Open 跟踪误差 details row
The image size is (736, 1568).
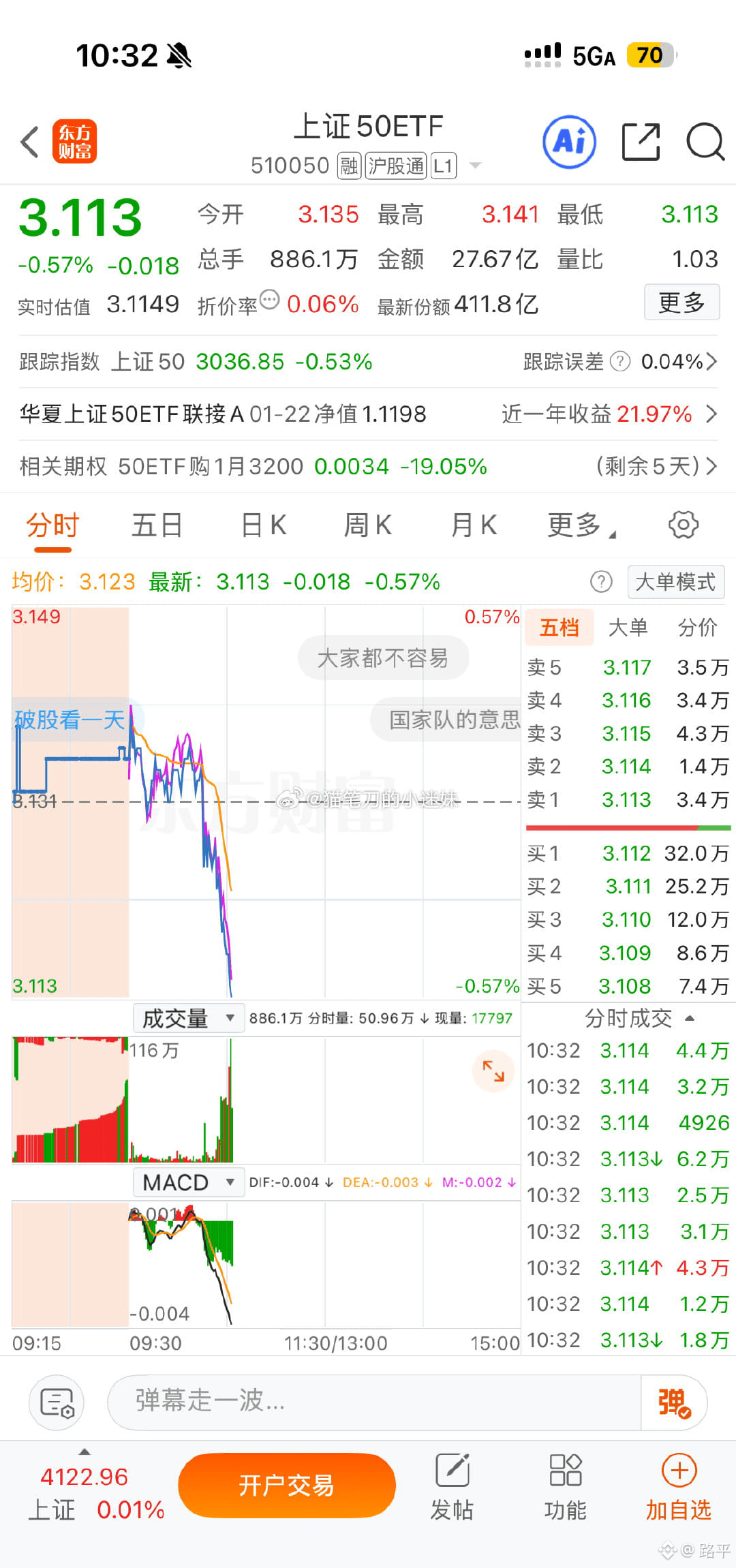(x=619, y=362)
